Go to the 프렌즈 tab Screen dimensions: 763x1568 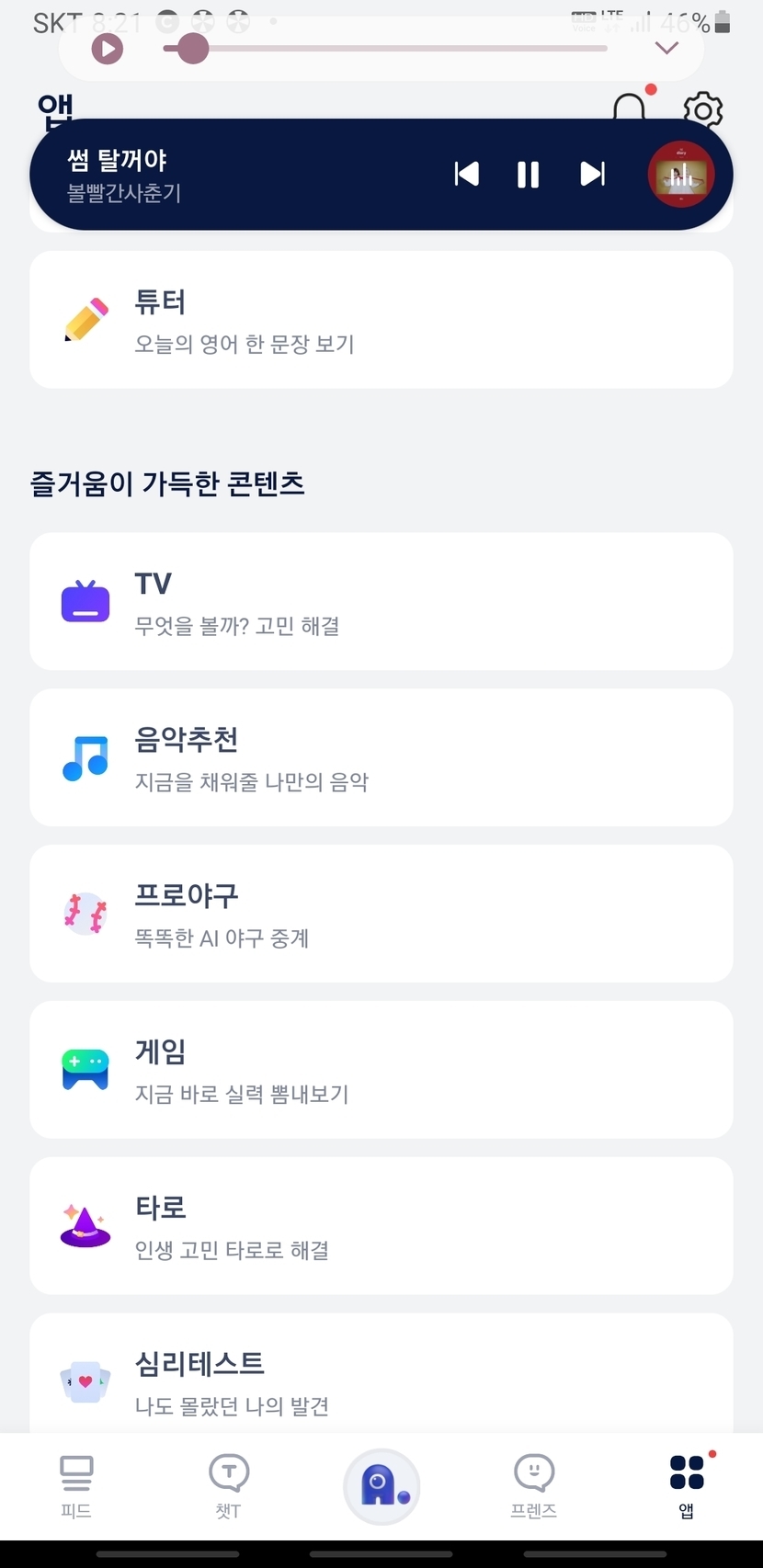[534, 1485]
